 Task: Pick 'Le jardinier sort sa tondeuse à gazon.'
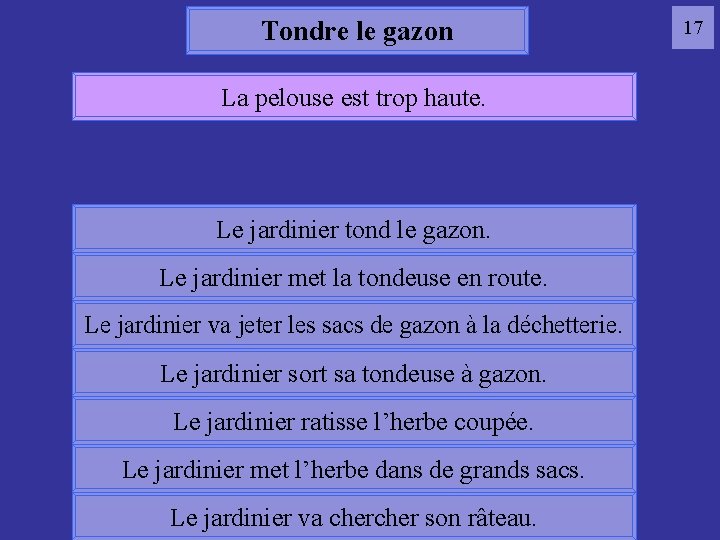(x=354, y=373)
